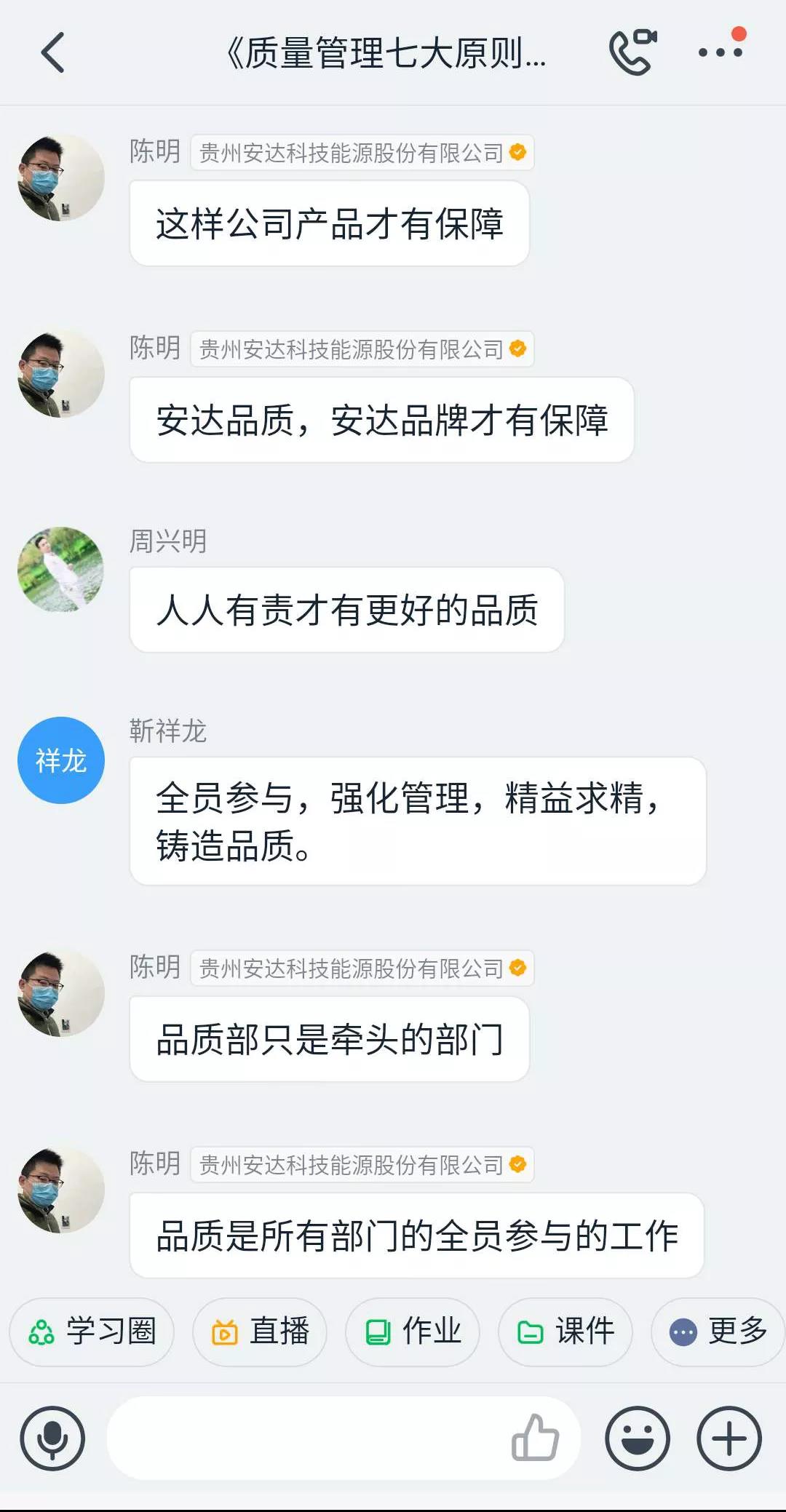
Task: View 靳祥龙's blue 祥龙 avatar
Action: pos(61,760)
